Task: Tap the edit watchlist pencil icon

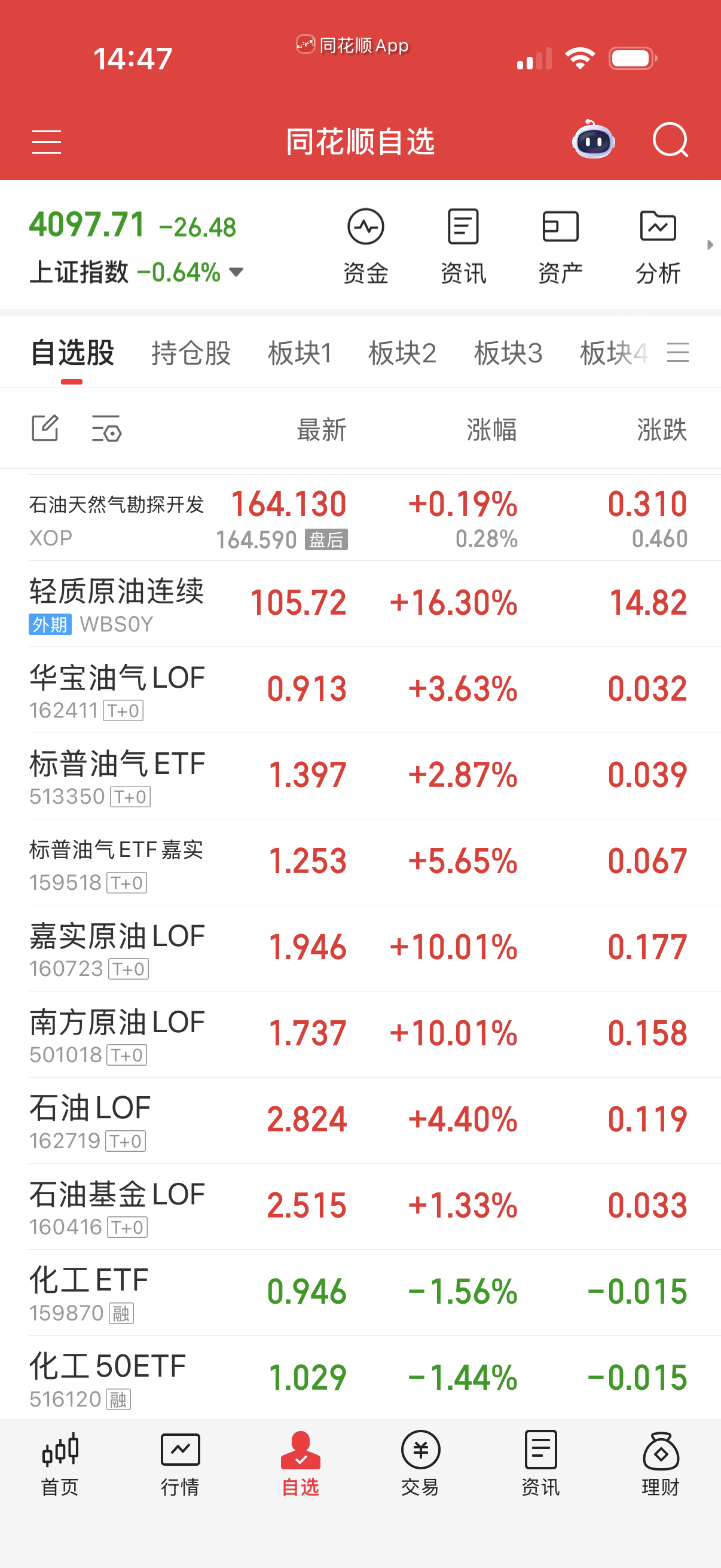Action: click(45, 429)
